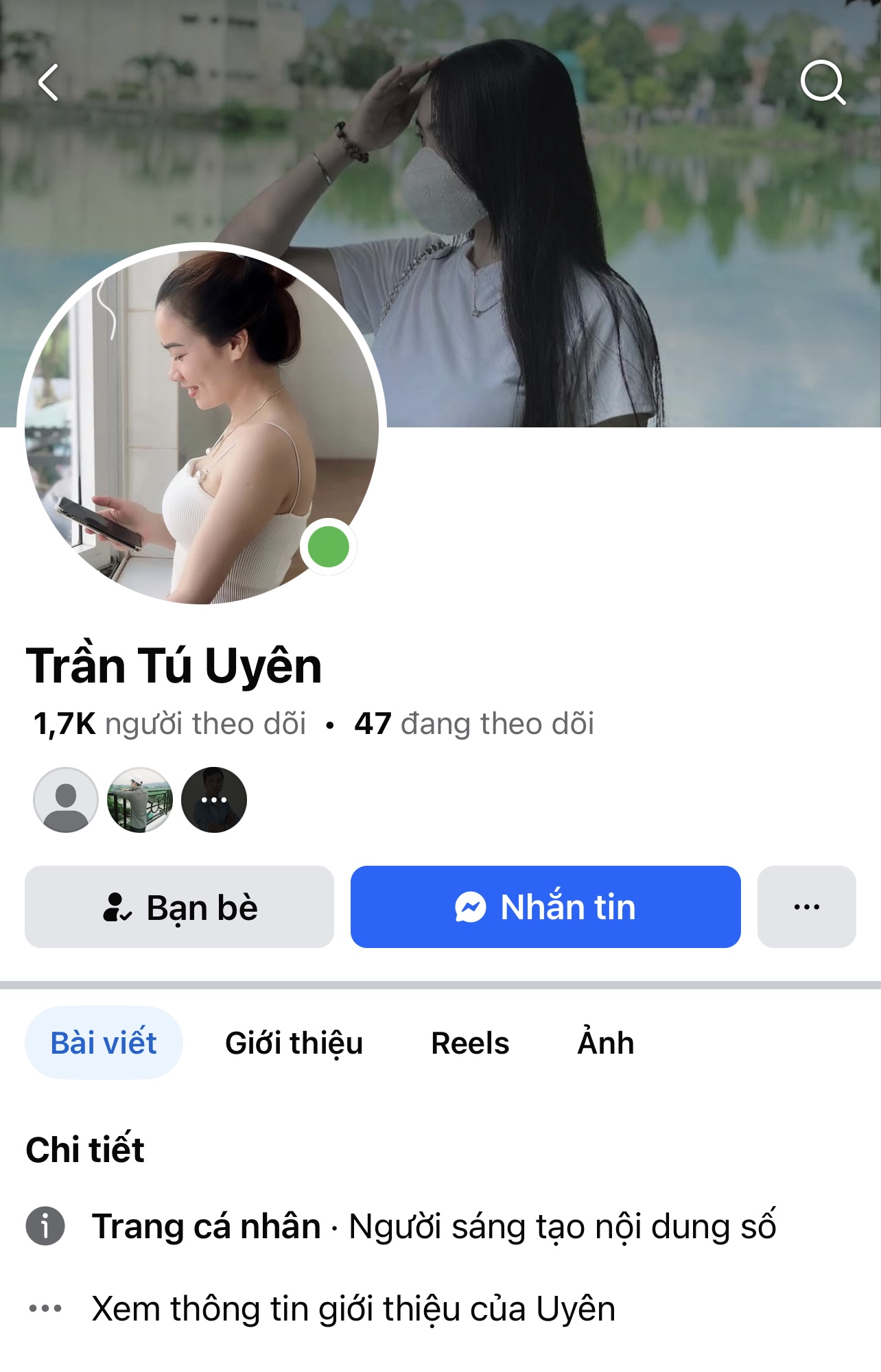Switch to the Bài viết tab
The image size is (881, 1372).
104,1043
